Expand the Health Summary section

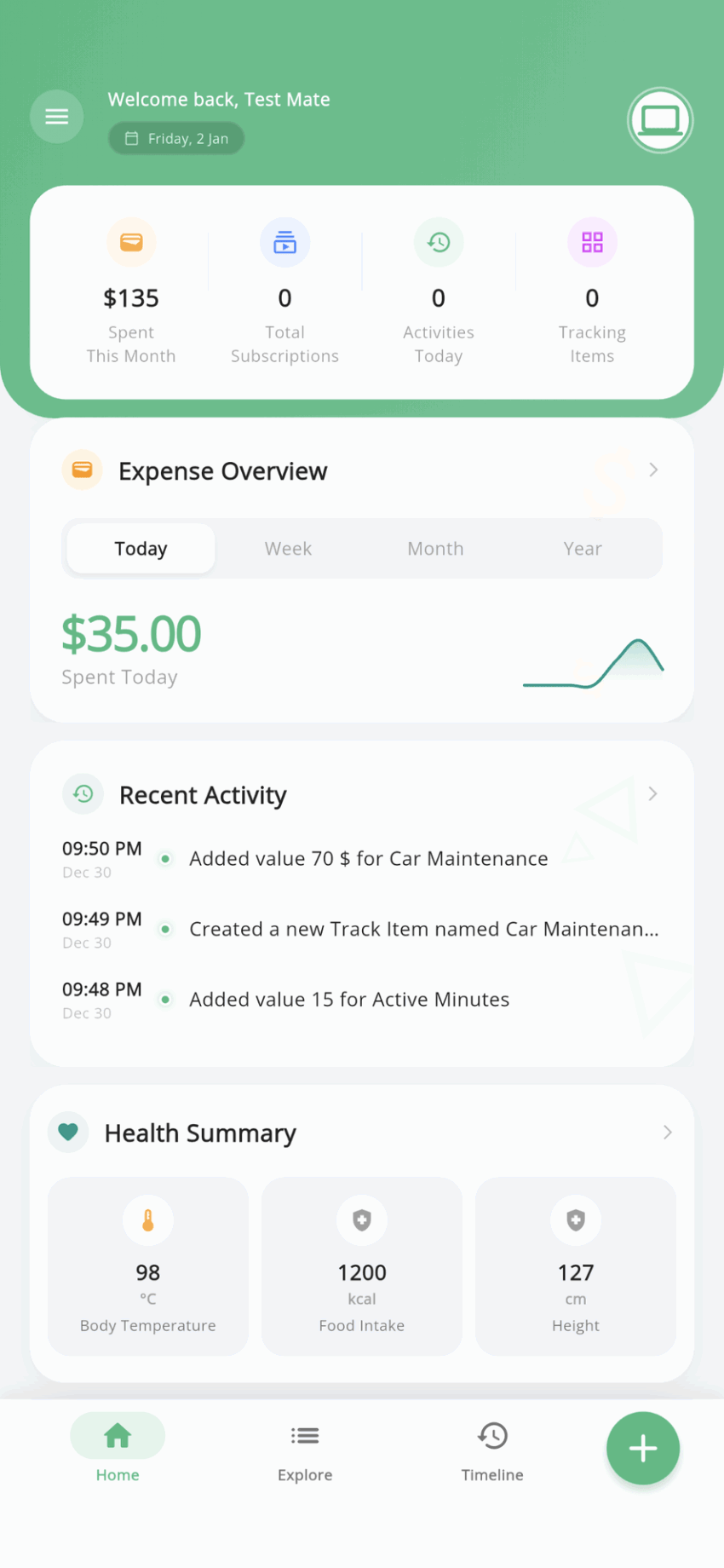click(x=666, y=1132)
